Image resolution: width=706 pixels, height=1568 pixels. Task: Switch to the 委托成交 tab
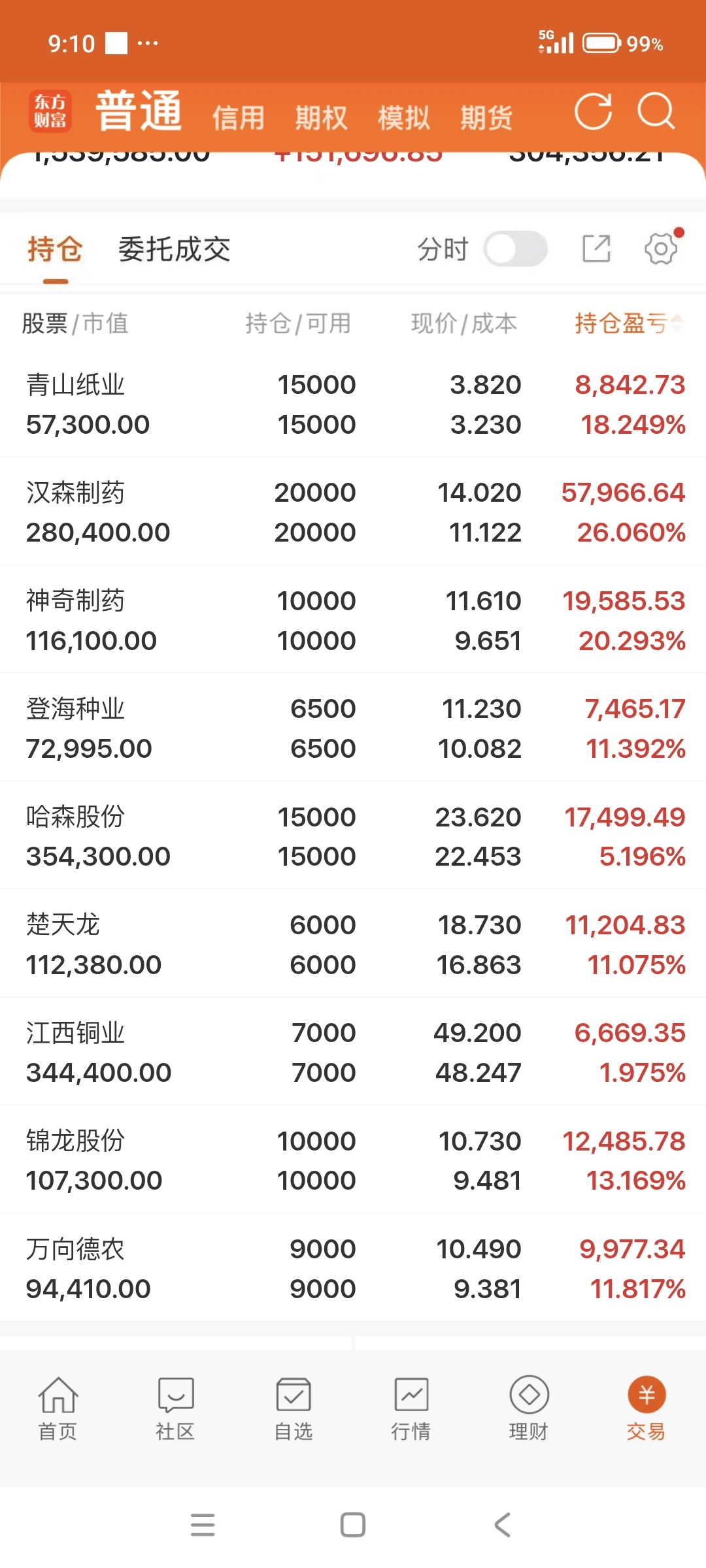point(174,250)
